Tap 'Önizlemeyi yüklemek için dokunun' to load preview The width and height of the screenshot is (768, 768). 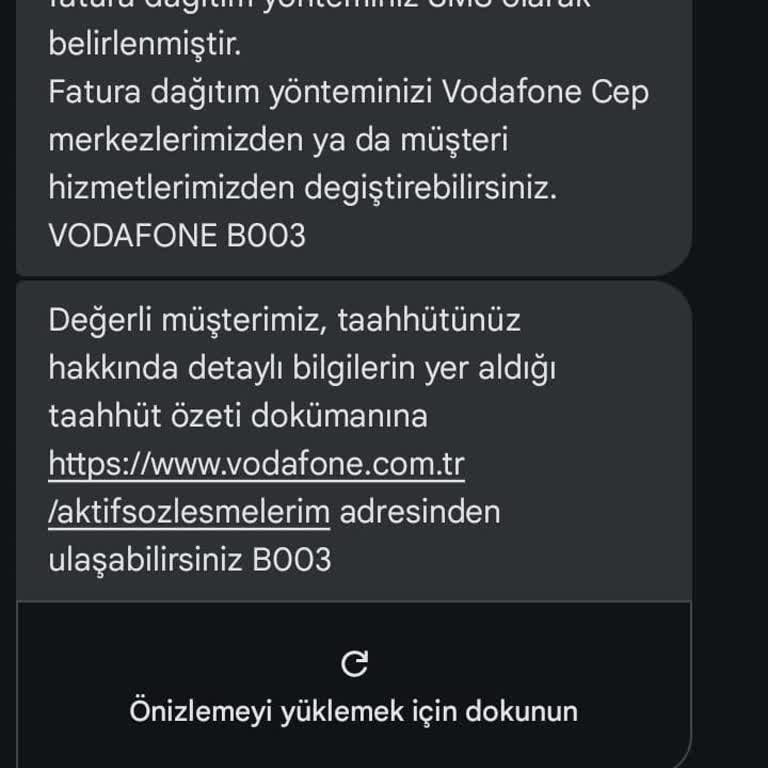(353, 688)
